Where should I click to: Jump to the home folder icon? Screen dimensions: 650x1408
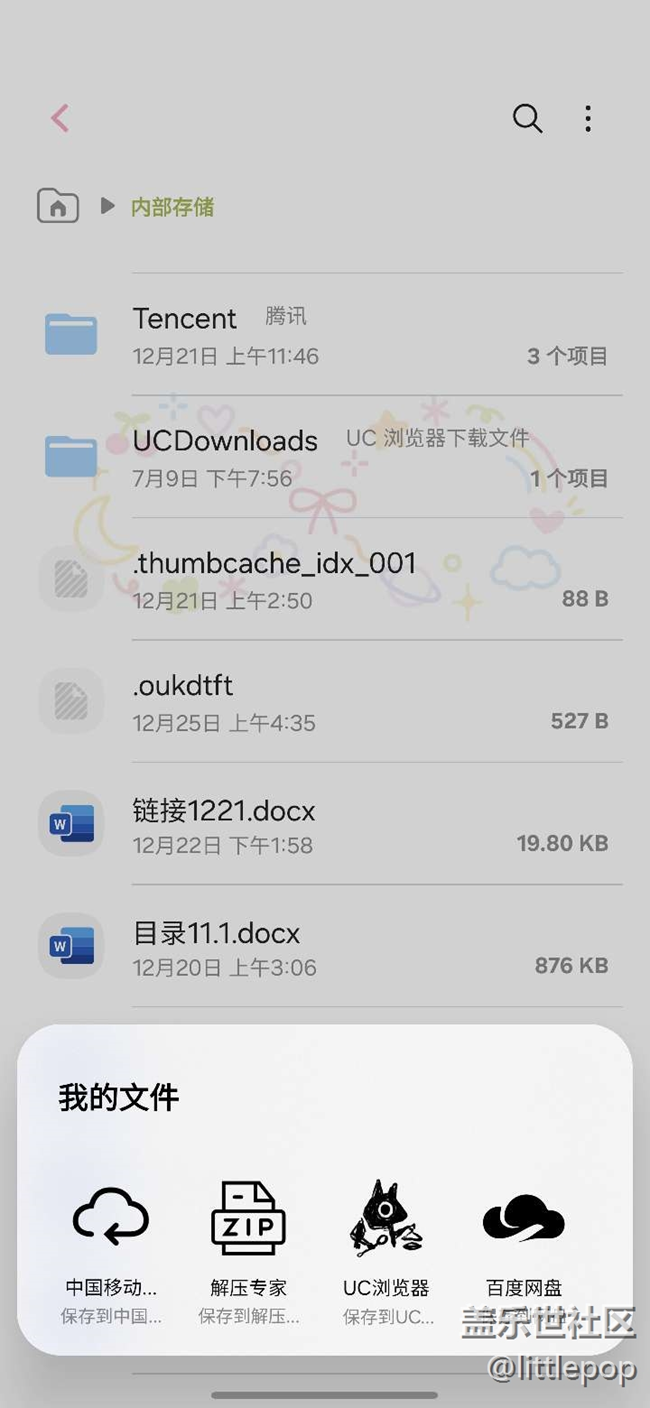(58, 206)
